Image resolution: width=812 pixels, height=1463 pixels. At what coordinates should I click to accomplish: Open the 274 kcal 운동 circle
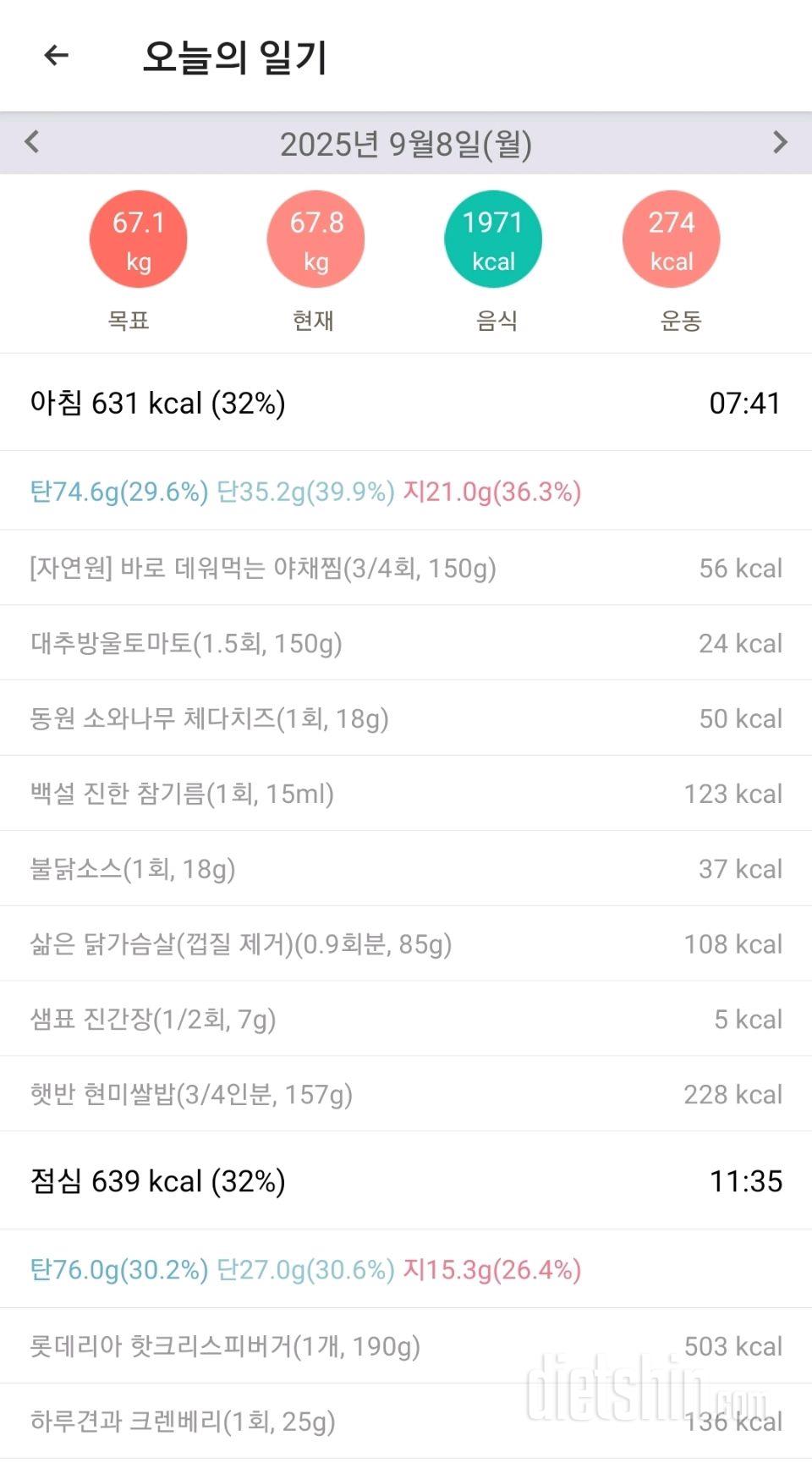(671, 239)
